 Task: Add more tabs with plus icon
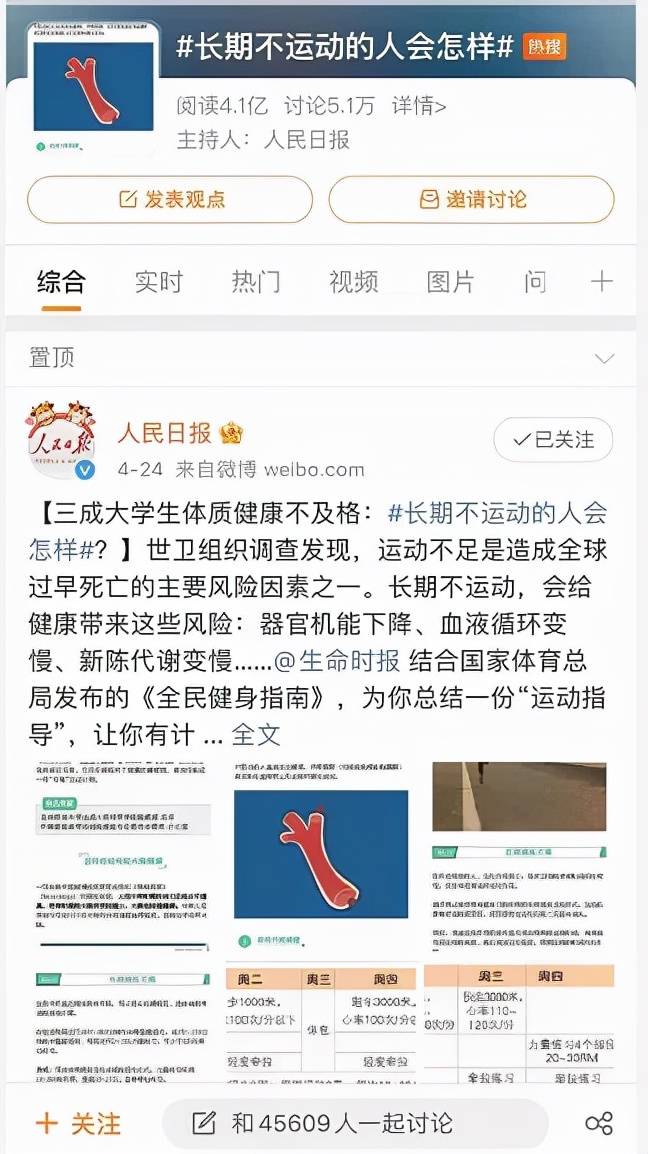coord(601,282)
